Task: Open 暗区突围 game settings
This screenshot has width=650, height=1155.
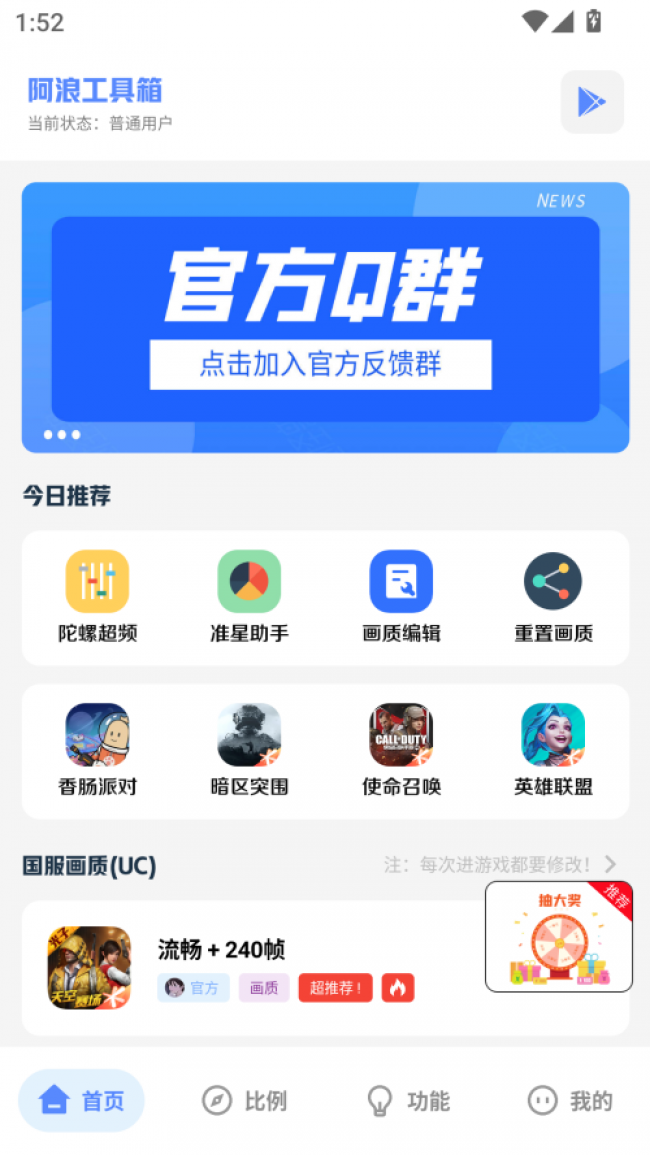Action: pyautogui.click(x=249, y=750)
